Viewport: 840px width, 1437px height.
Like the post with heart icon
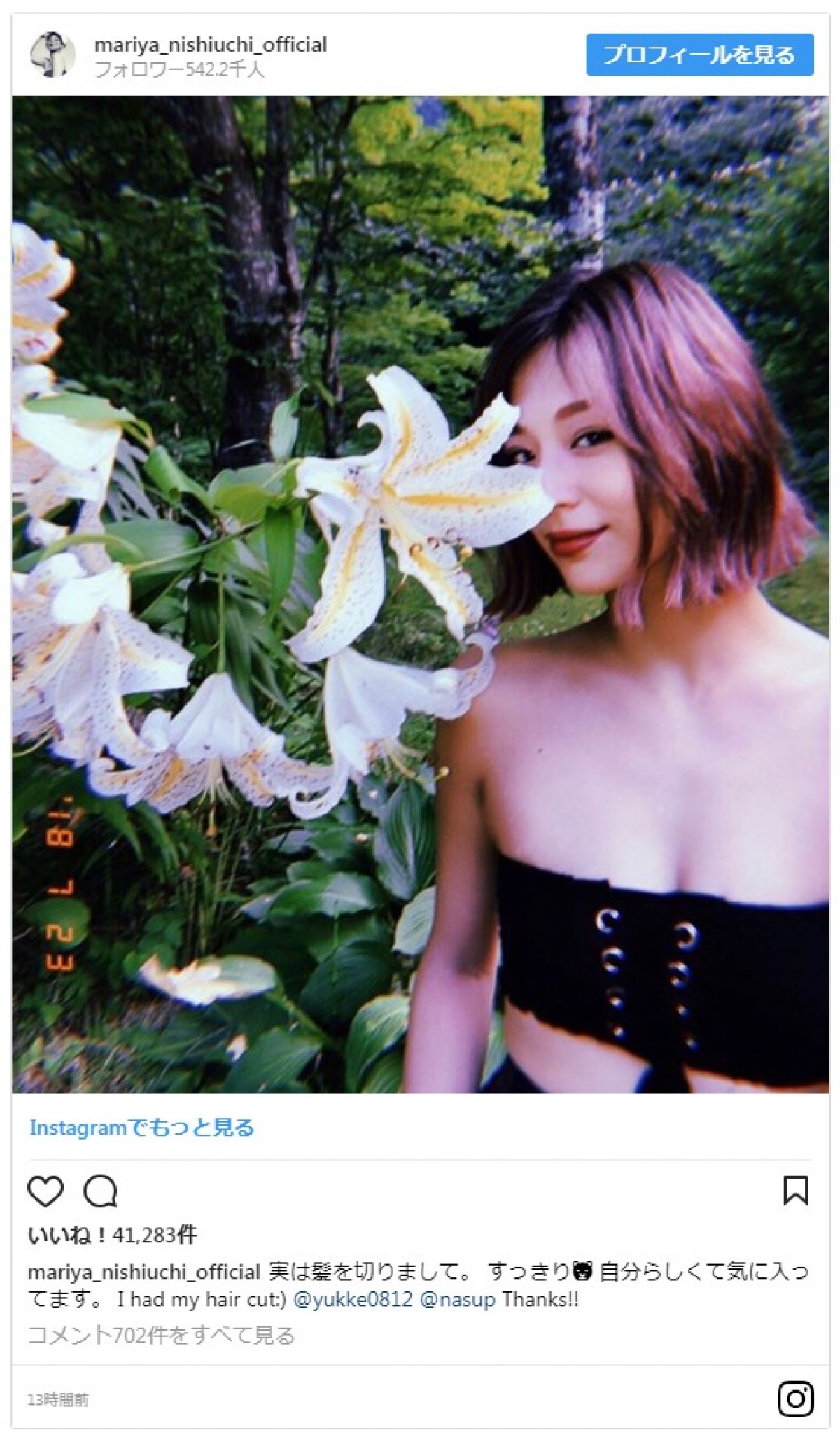pyautogui.click(x=45, y=1191)
